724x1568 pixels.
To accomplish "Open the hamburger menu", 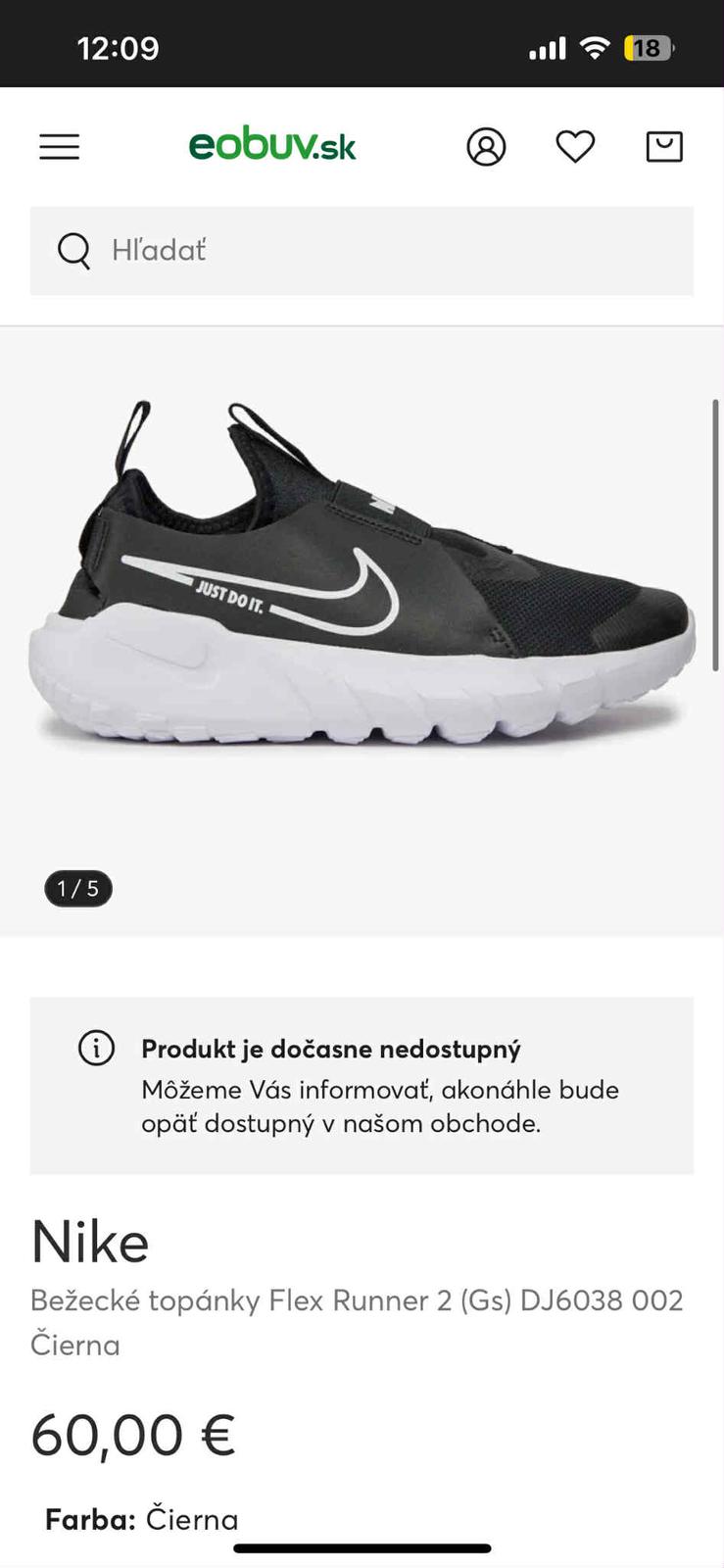I will 60,147.
